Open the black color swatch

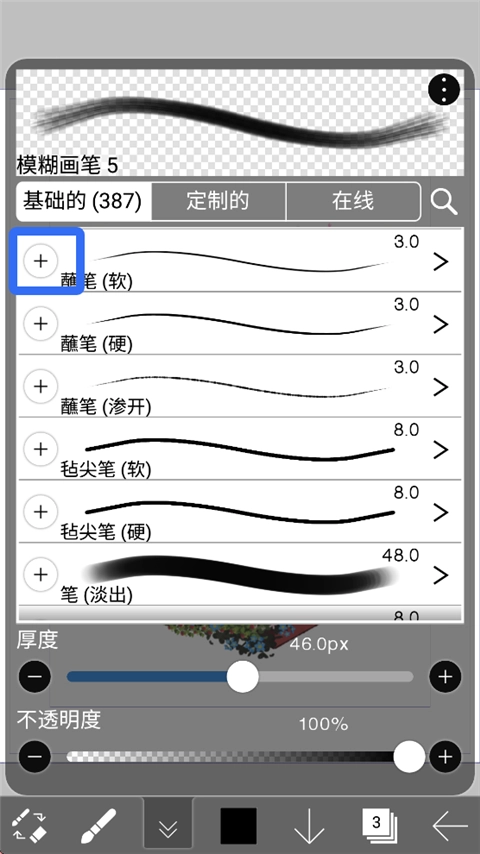238,826
